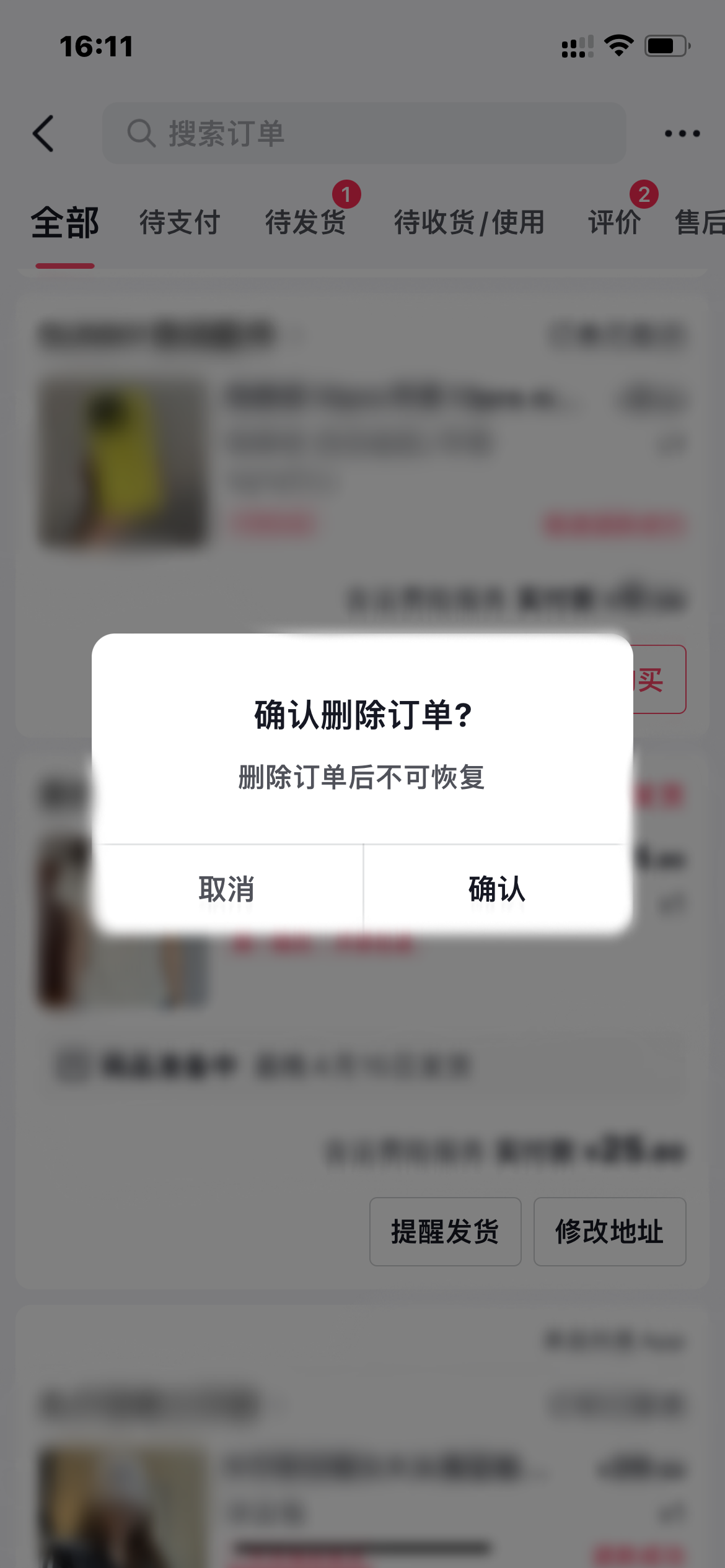Stay on the 全部 tab

[x=64, y=223]
